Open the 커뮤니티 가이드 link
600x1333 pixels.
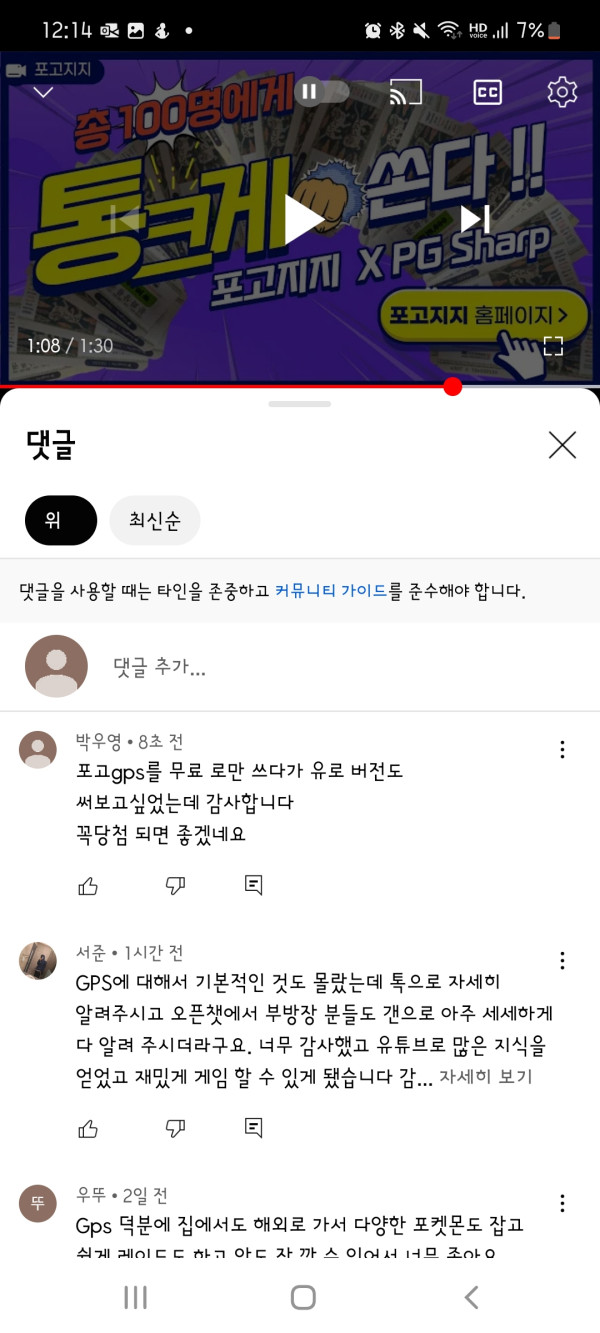click(x=330, y=591)
